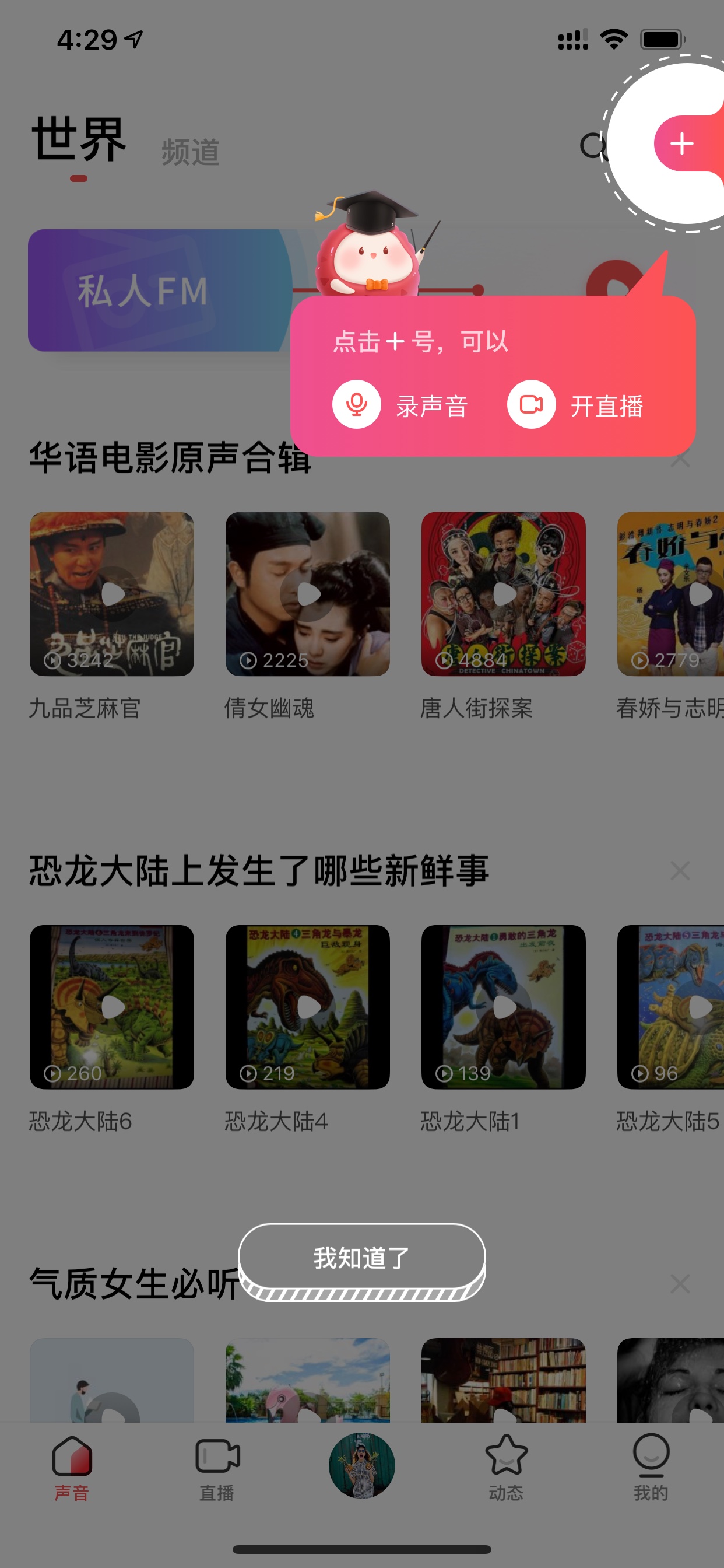Close the 气质女生必听 section
724x1568 pixels.
pos(680,1284)
